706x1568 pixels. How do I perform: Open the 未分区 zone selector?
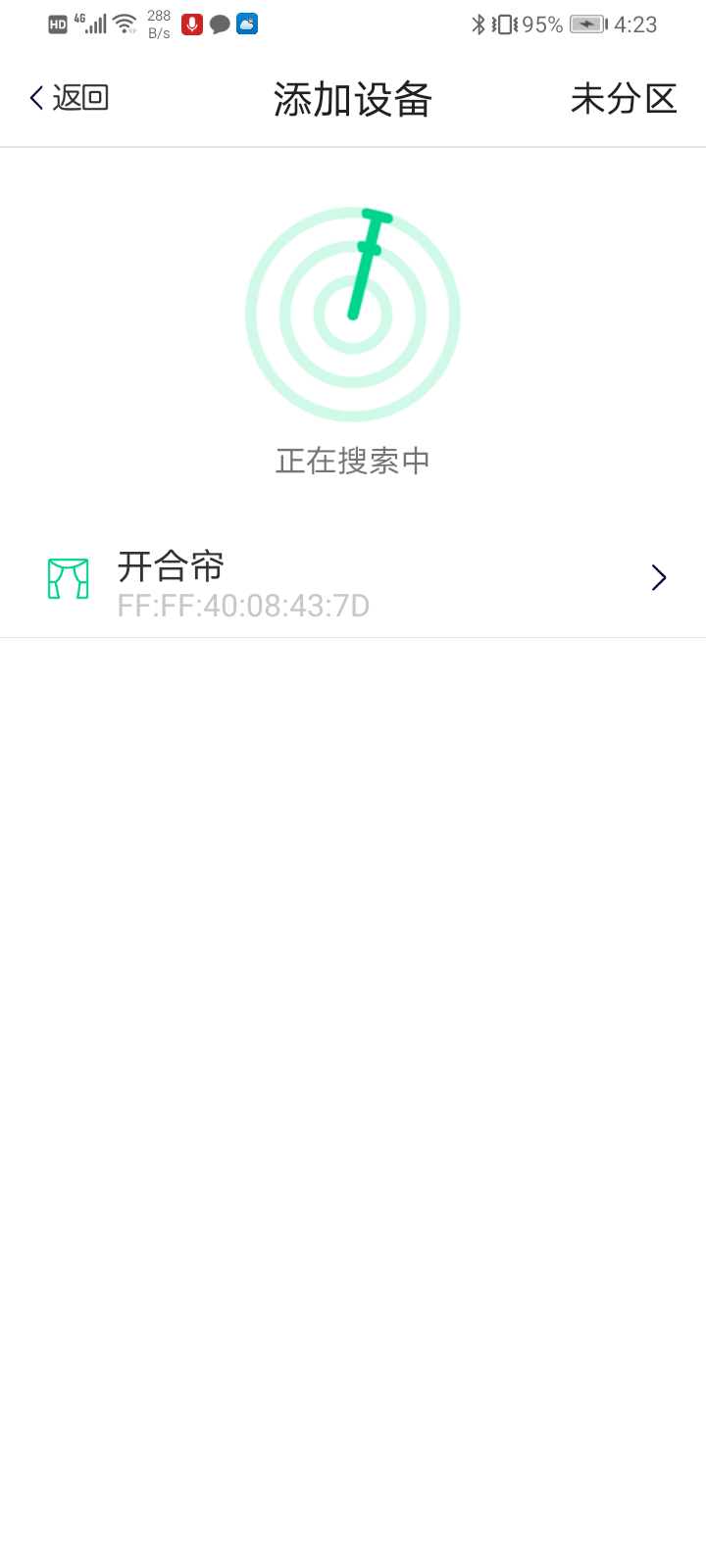(624, 98)
